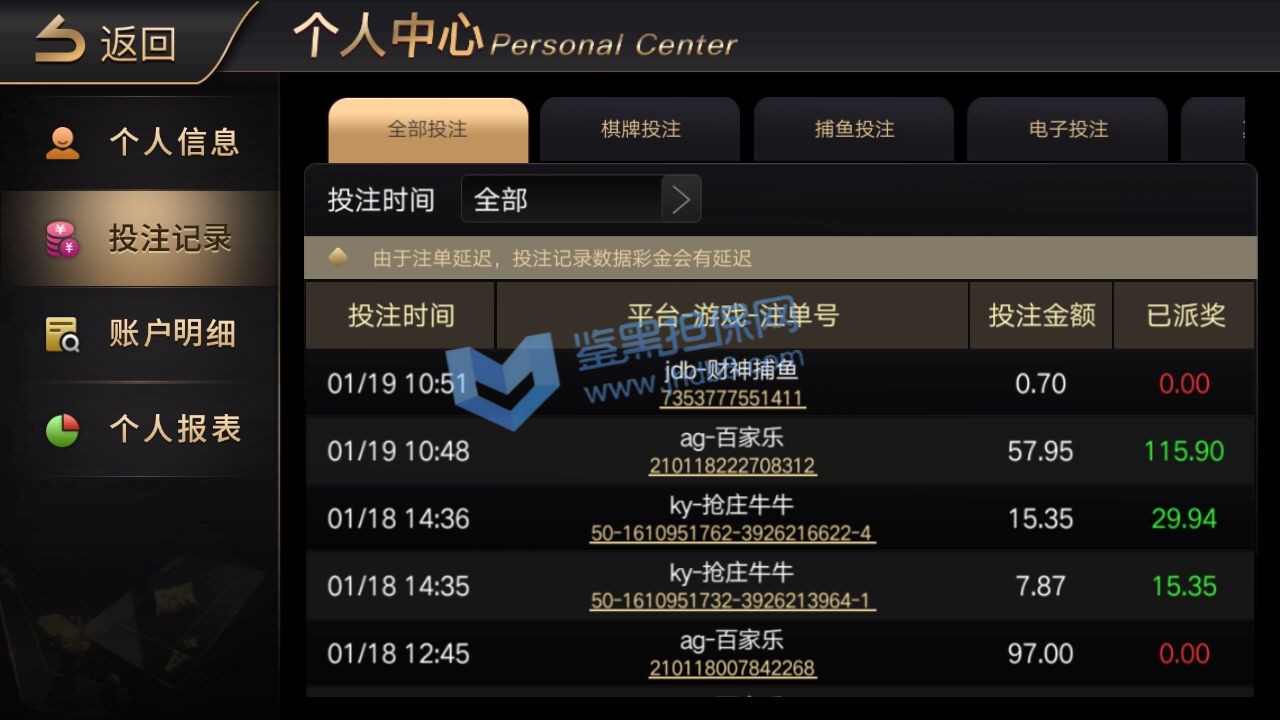The width and height of the screenshot is (1280, 720).
Task: Select 投注记录 in the side menu
Action: coord(139,239)
